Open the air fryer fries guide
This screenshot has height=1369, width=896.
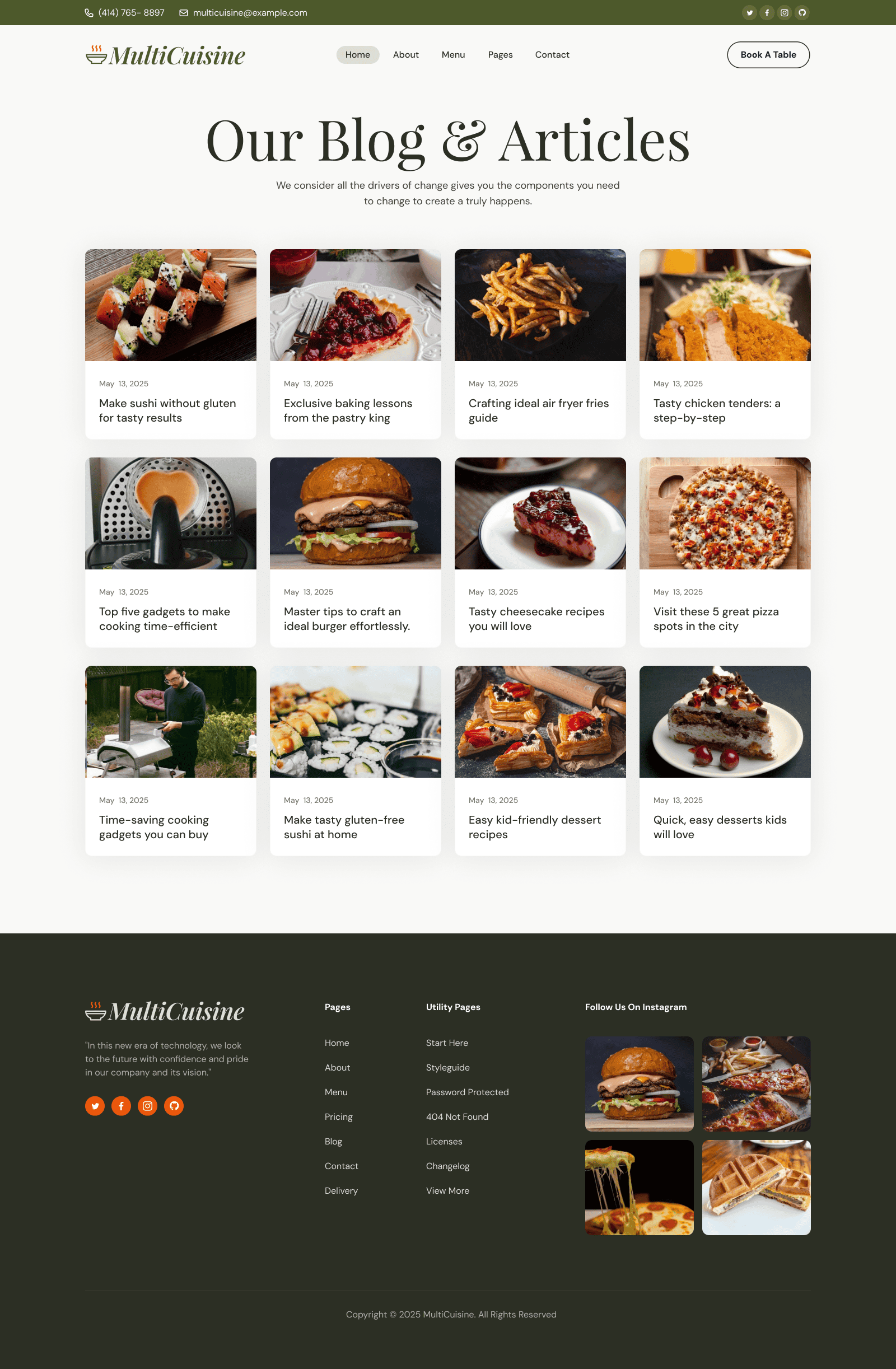(539, 410)
